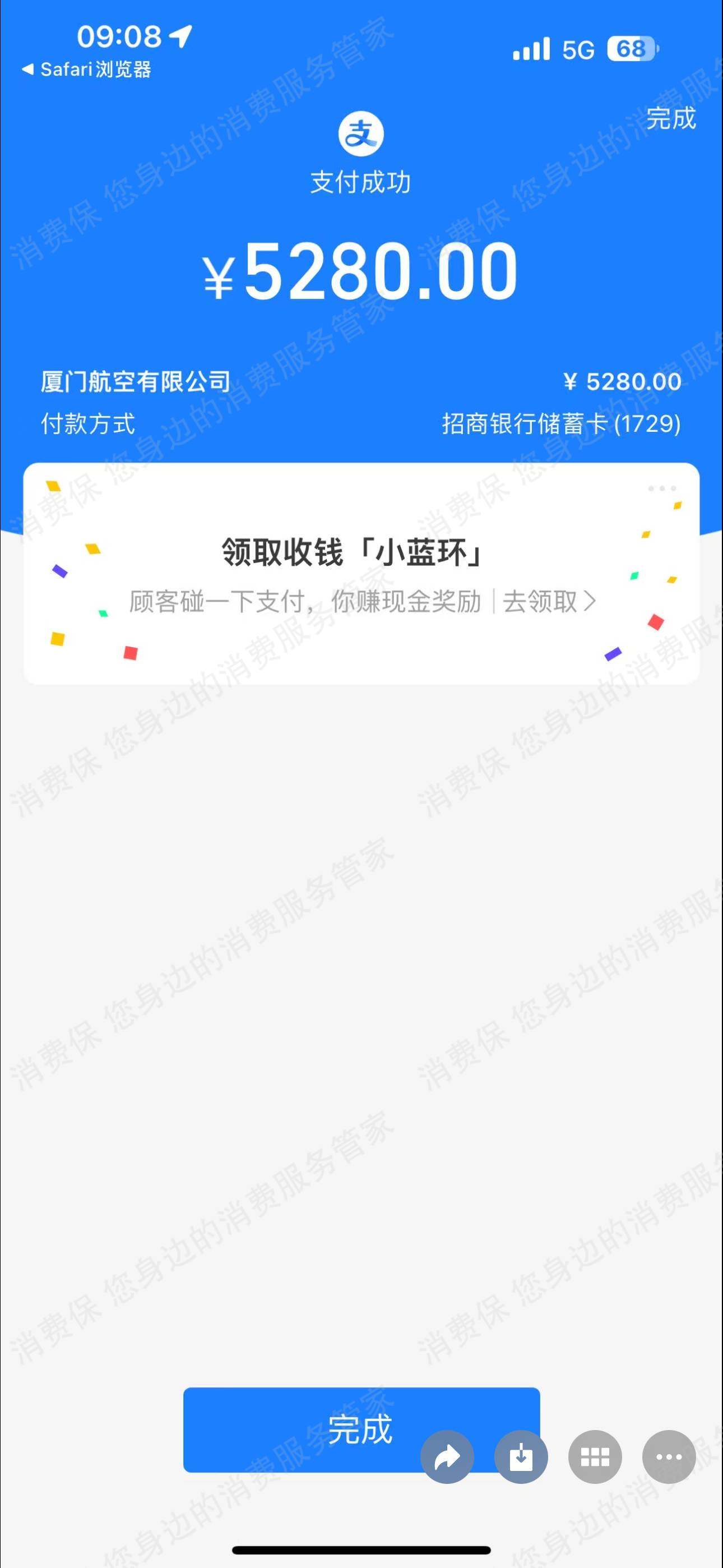Return to Safari浏览器 via the back link
Viewport: 723px width, 1568px height.
point(87,70)
